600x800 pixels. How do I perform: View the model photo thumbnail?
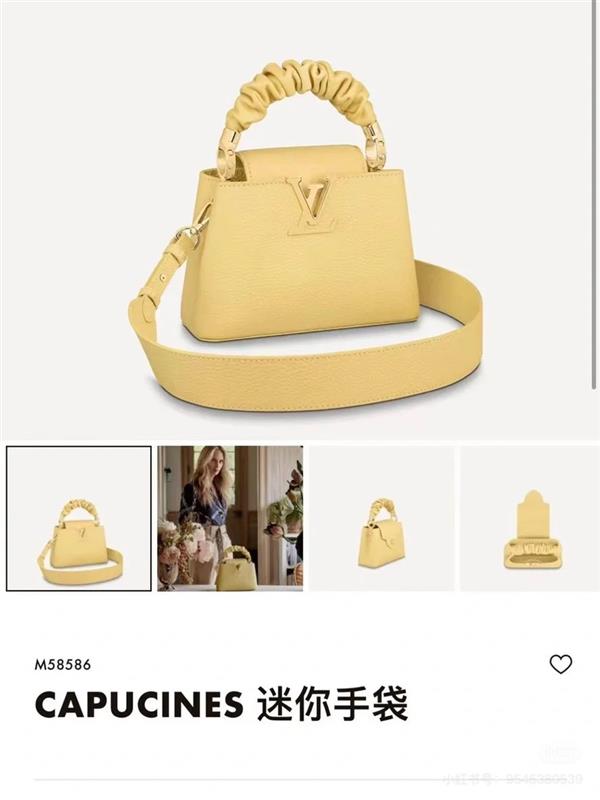coord(230,518)
